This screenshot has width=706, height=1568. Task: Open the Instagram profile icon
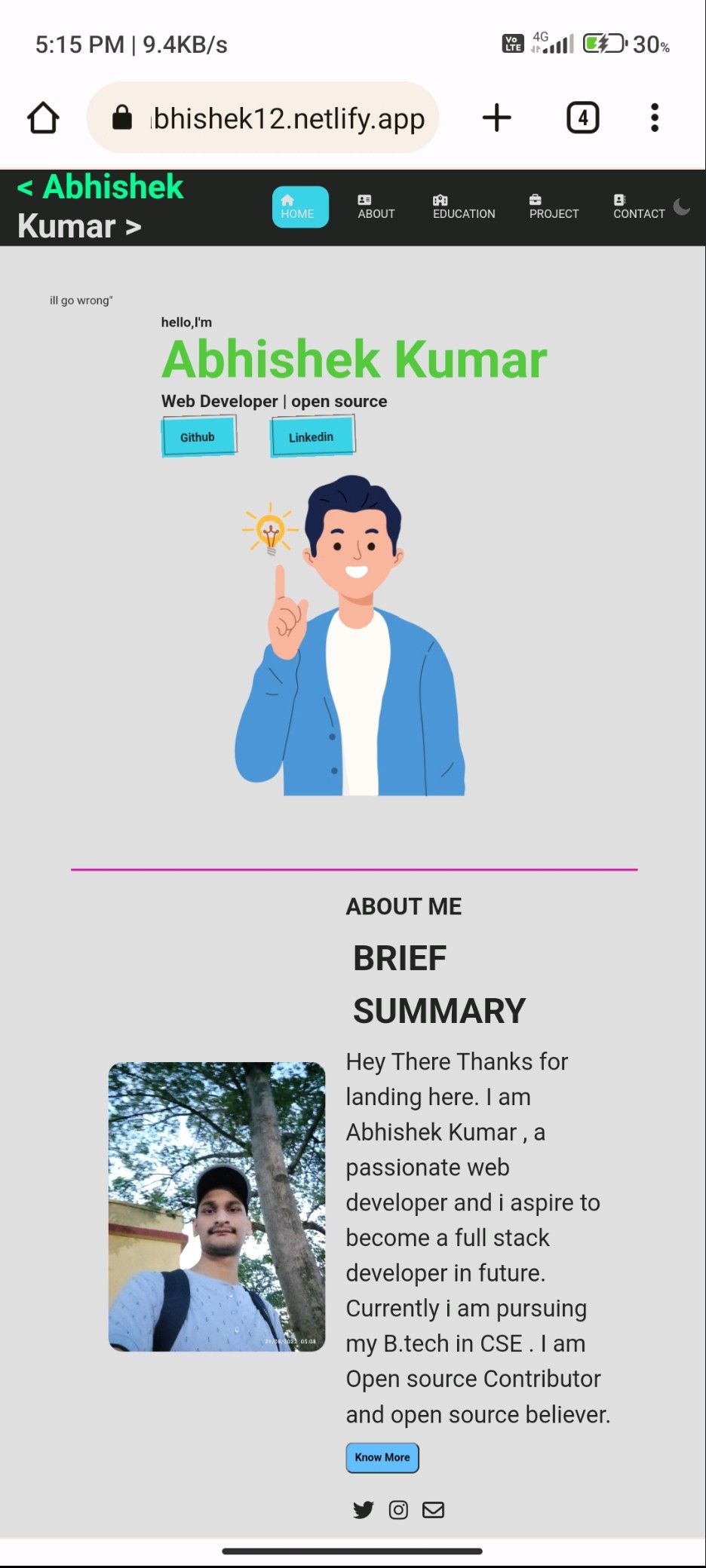pos(398,1509)
